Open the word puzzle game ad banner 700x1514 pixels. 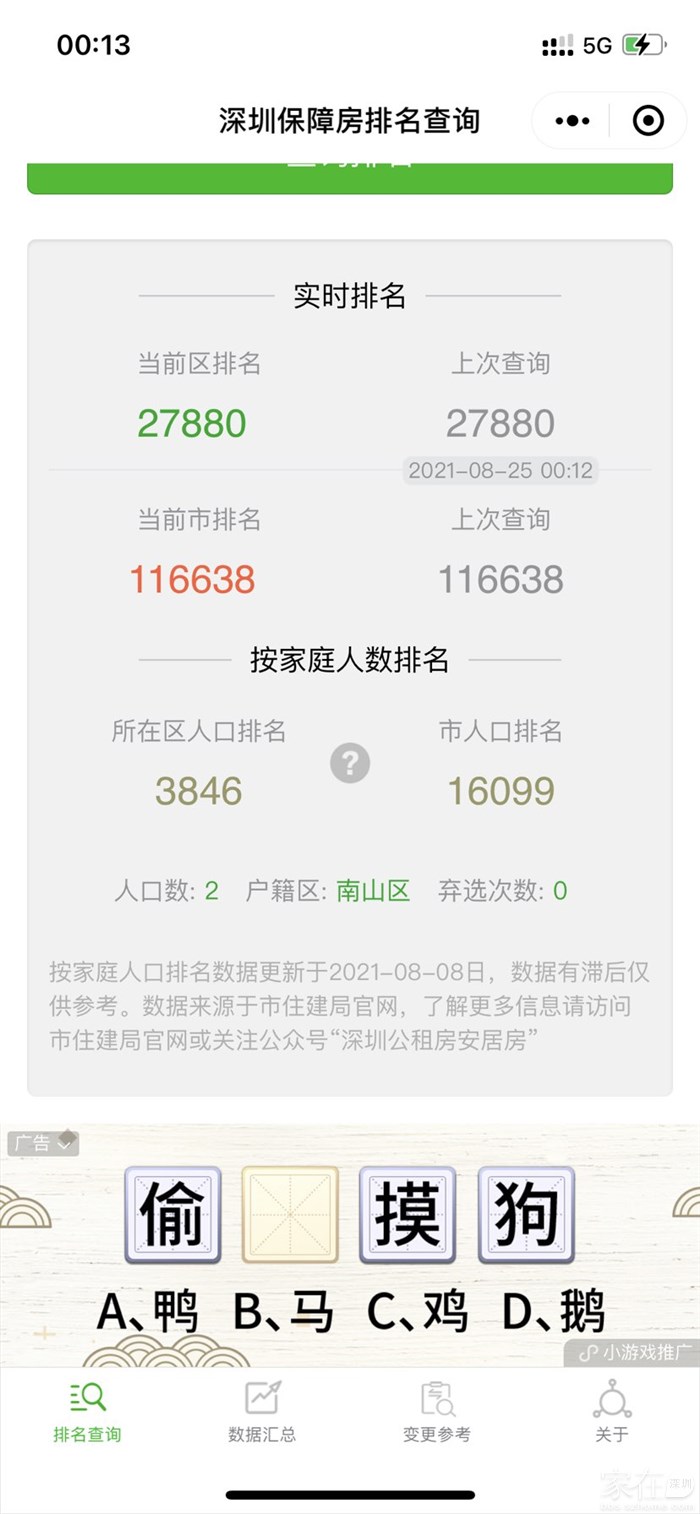(350, 1250)
